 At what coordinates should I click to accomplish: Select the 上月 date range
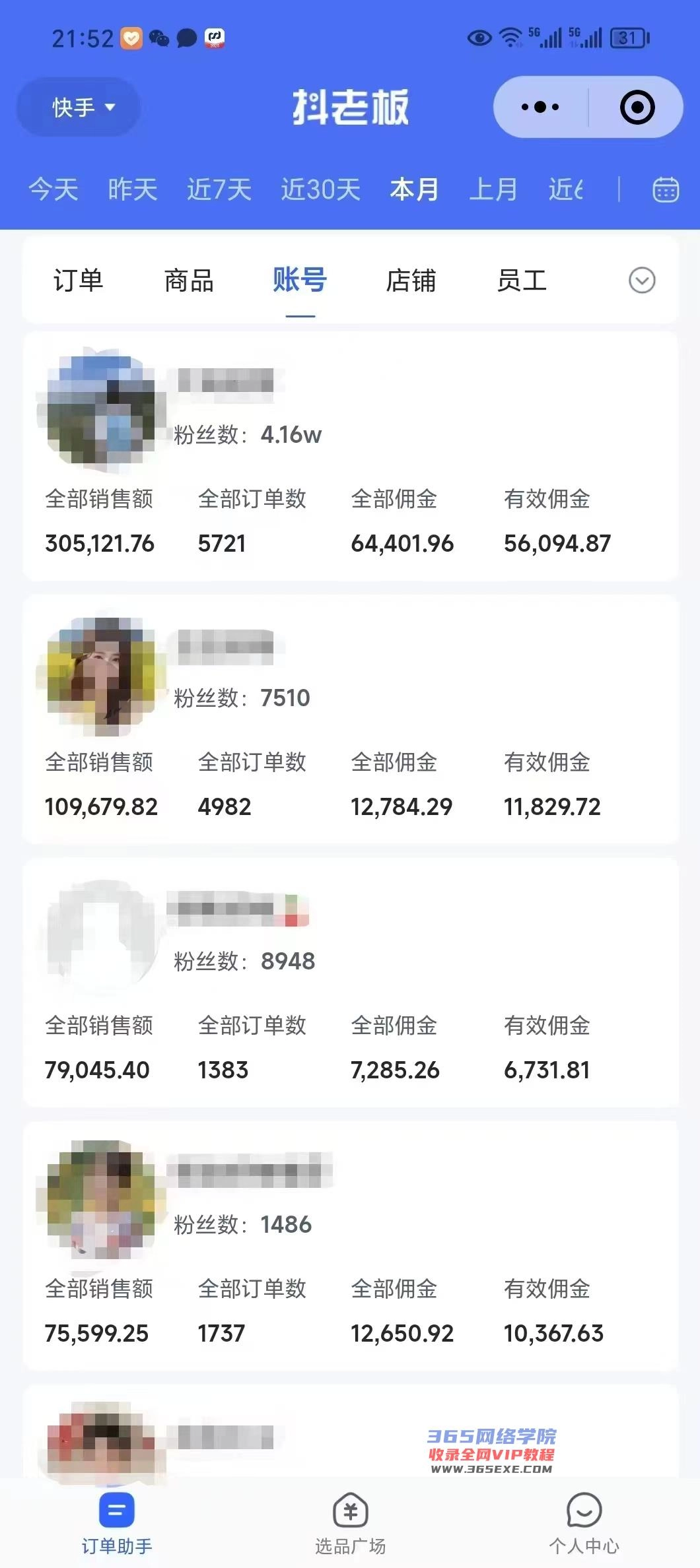click(493, 190)
